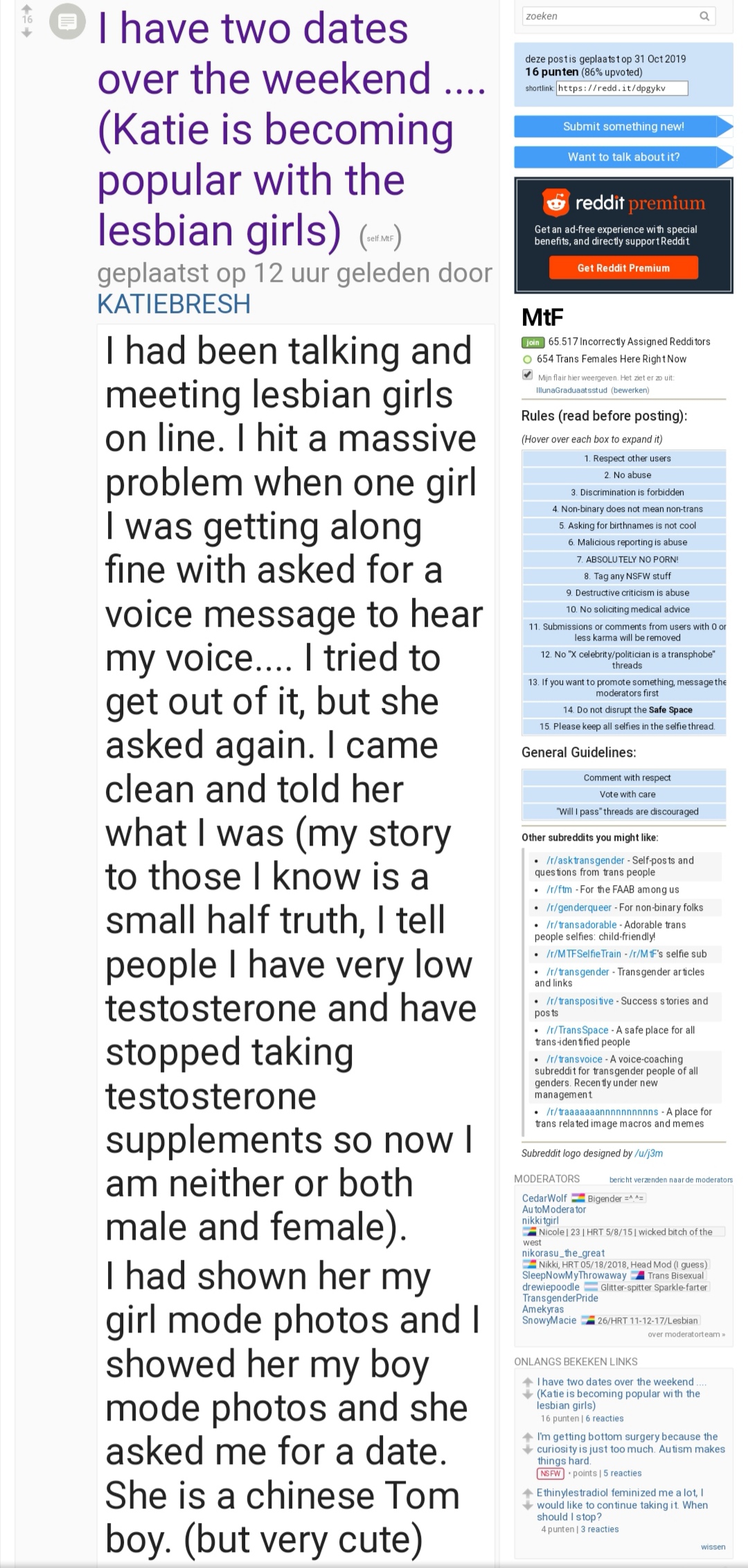
Task: Join the MtF subreddit
Action: [x=533, y=342]
